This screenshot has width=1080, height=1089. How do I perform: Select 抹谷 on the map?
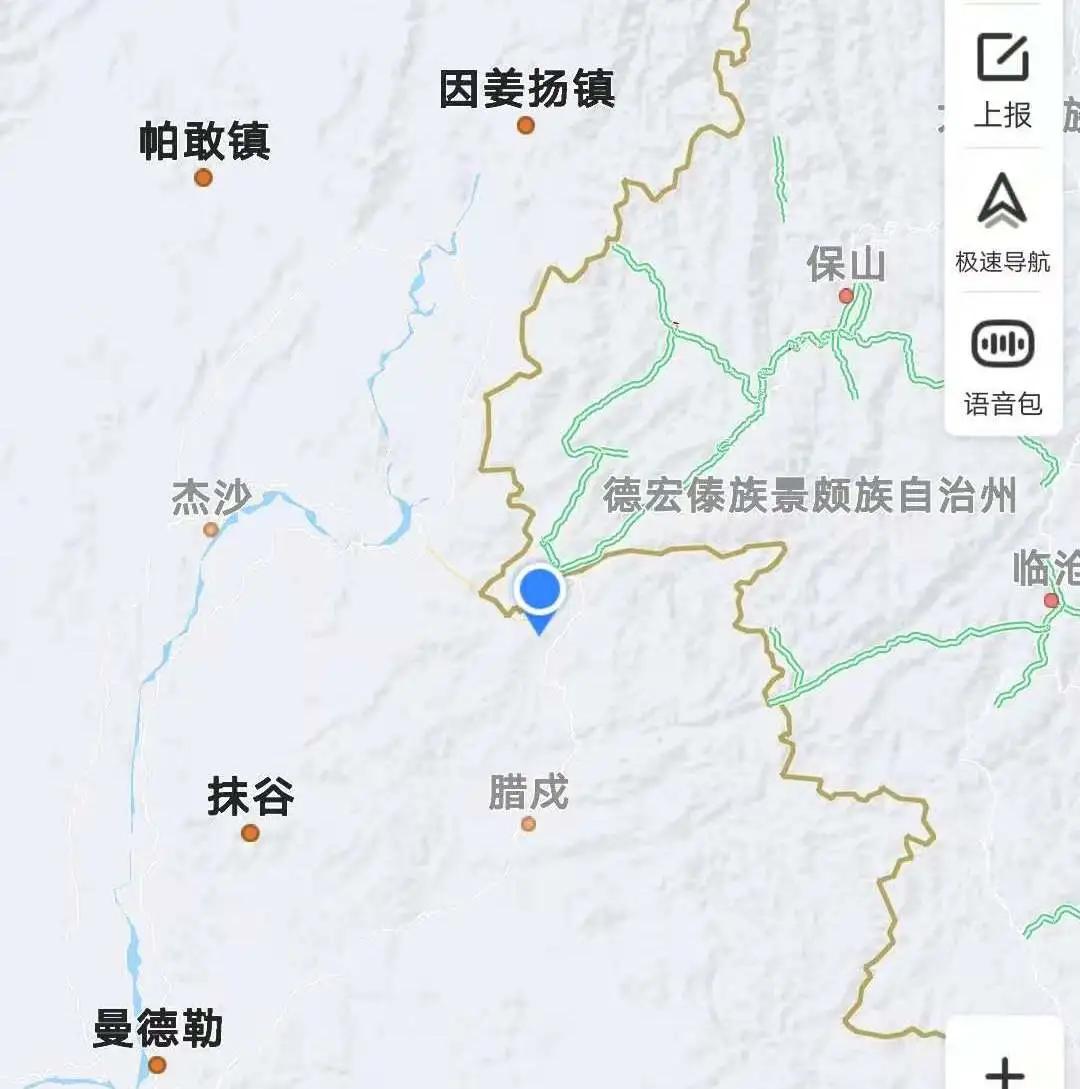[250, 832]
